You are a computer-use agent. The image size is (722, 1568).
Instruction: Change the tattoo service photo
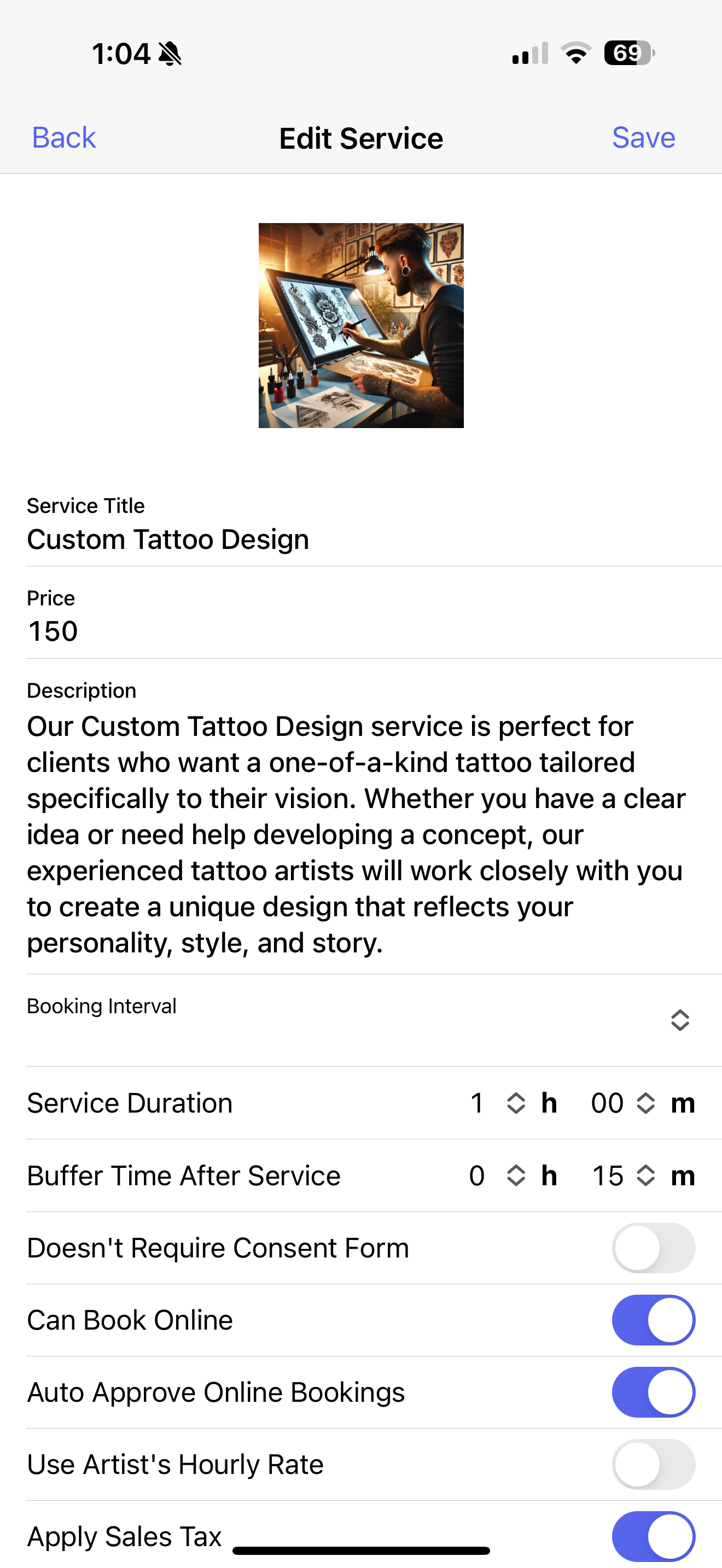[x=361, y=325]
